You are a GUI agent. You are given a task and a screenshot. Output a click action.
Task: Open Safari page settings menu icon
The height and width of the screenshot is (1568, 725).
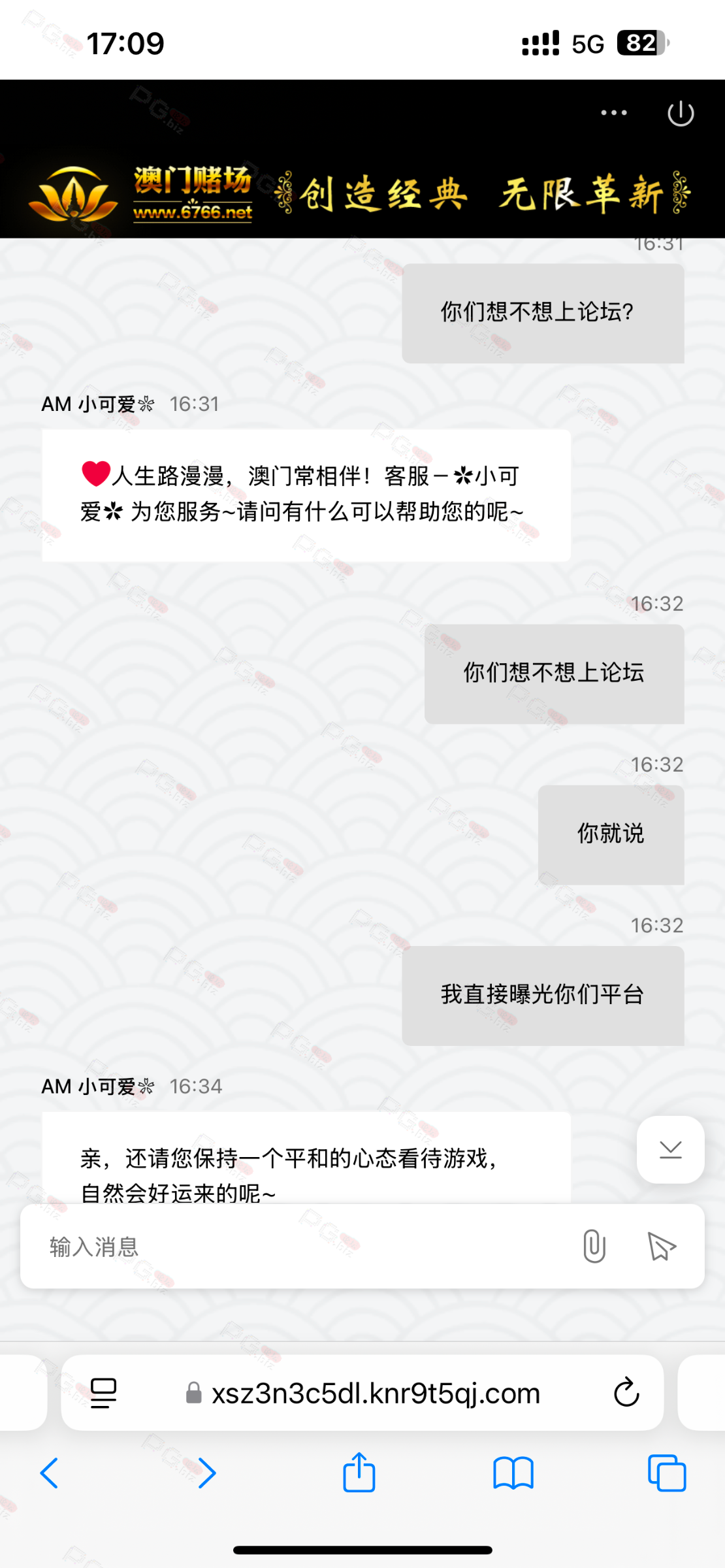(103, 1393)
